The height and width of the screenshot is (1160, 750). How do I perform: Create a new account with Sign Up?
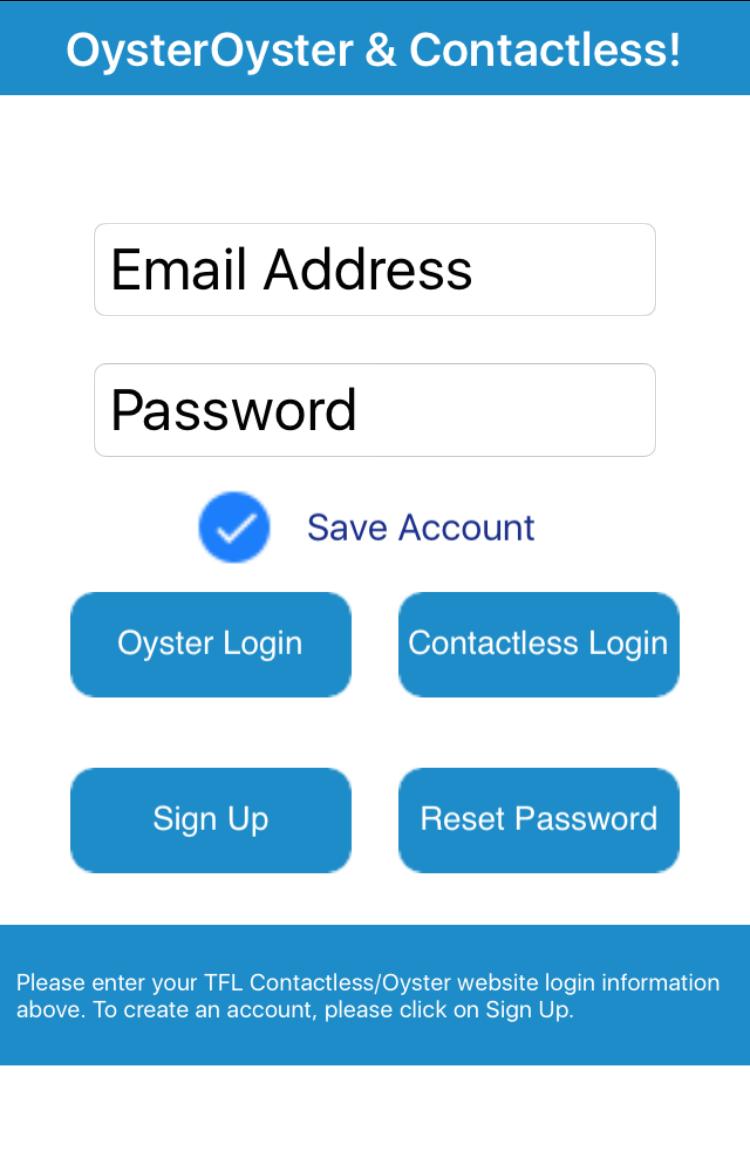point(210,819)
